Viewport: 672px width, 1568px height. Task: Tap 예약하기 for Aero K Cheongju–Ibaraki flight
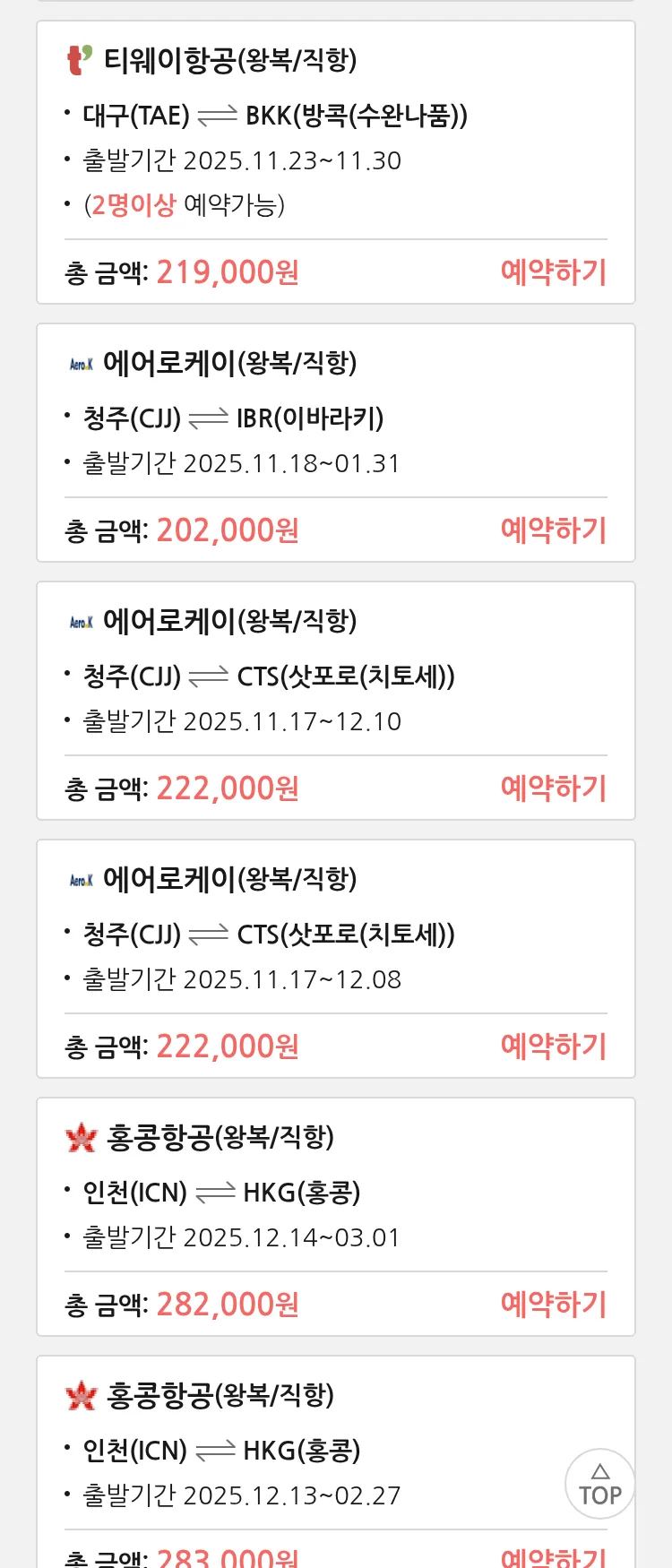554,530
